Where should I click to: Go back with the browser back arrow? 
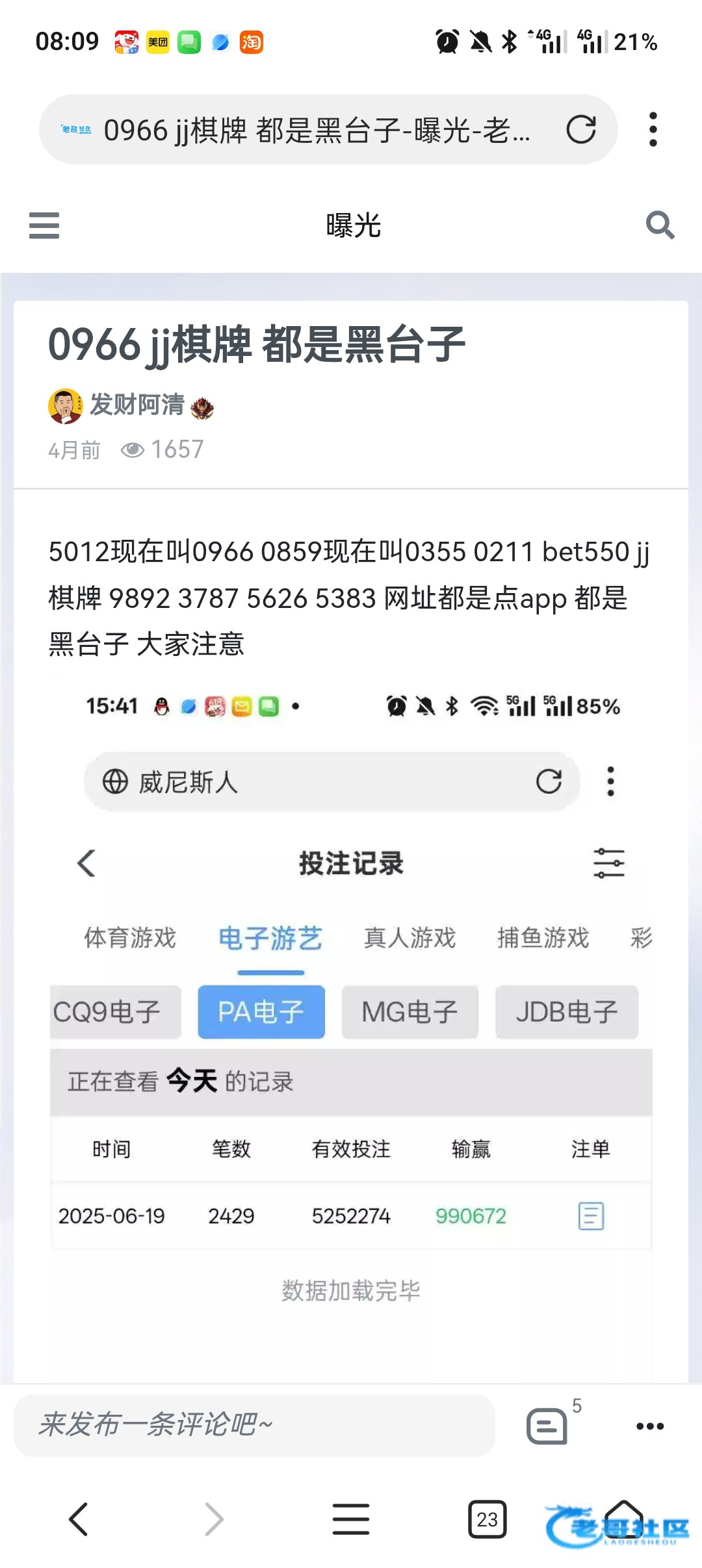point(78,1519)
